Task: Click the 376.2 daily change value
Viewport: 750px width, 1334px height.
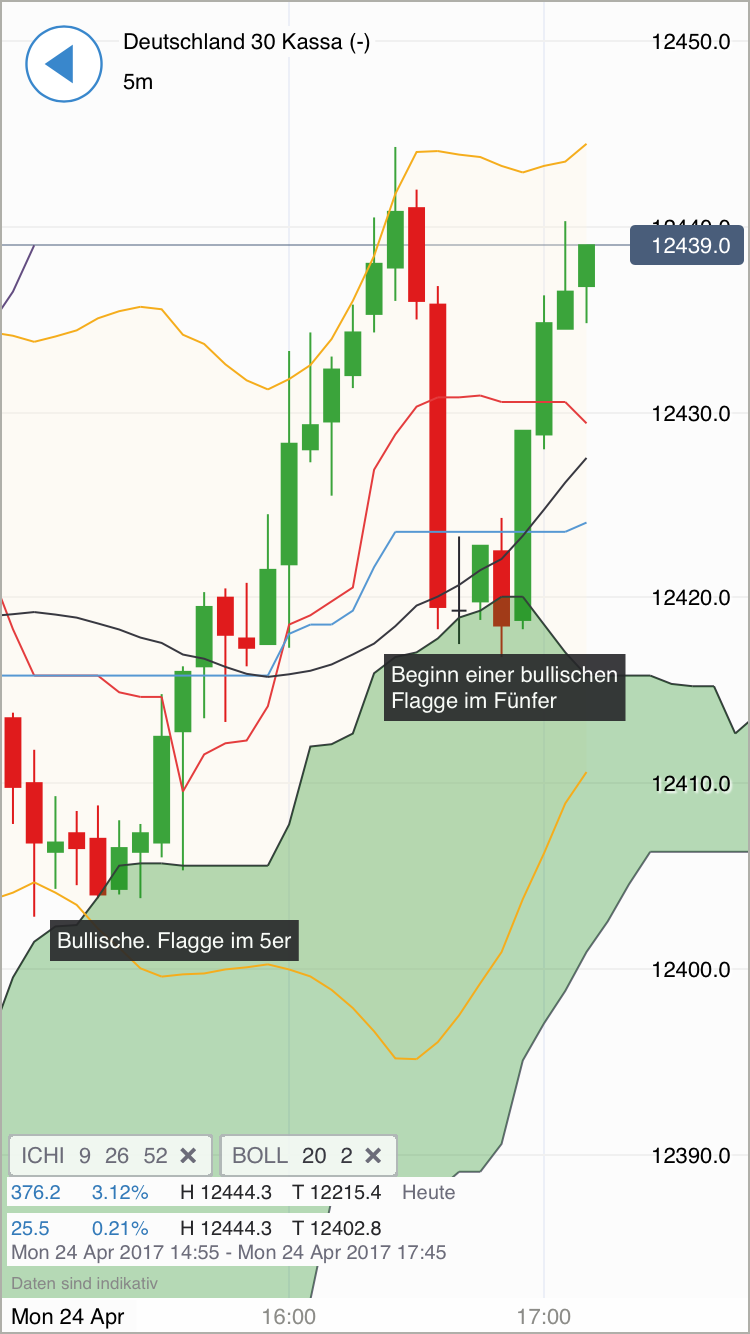Action: (x=35, y=1192)
